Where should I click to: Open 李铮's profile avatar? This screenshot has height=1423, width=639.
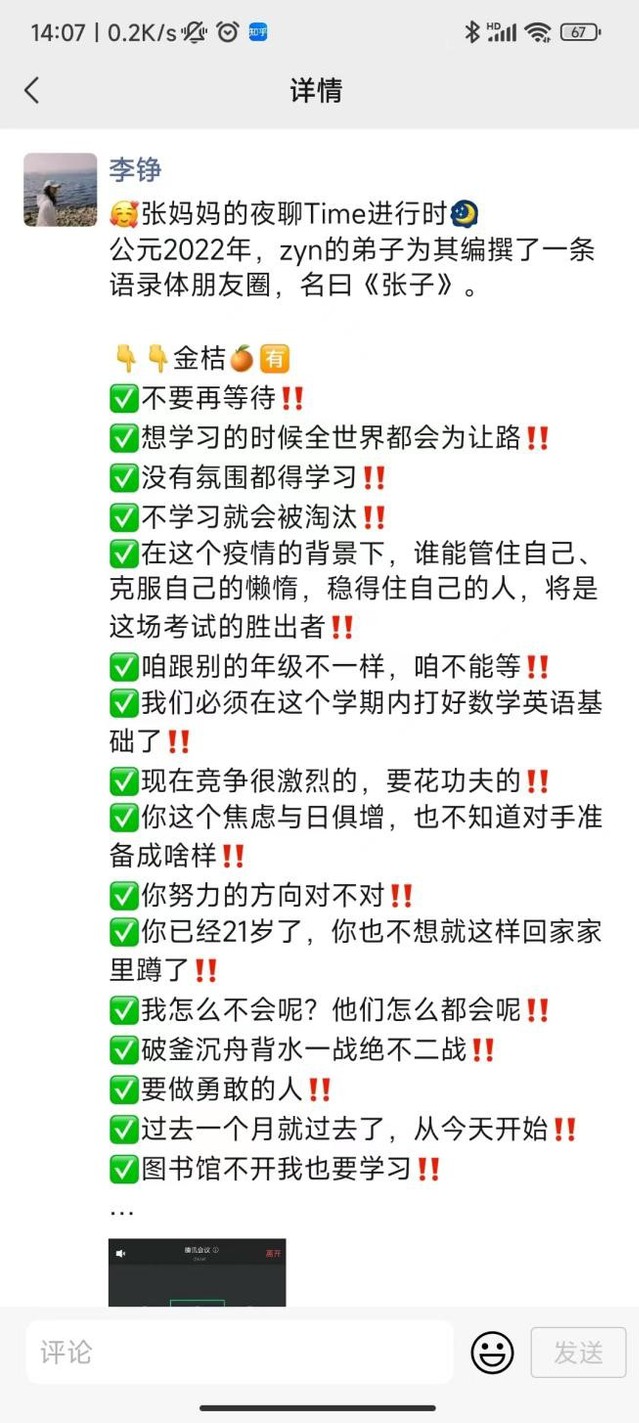pyautogui.click(x=60, y=190)
